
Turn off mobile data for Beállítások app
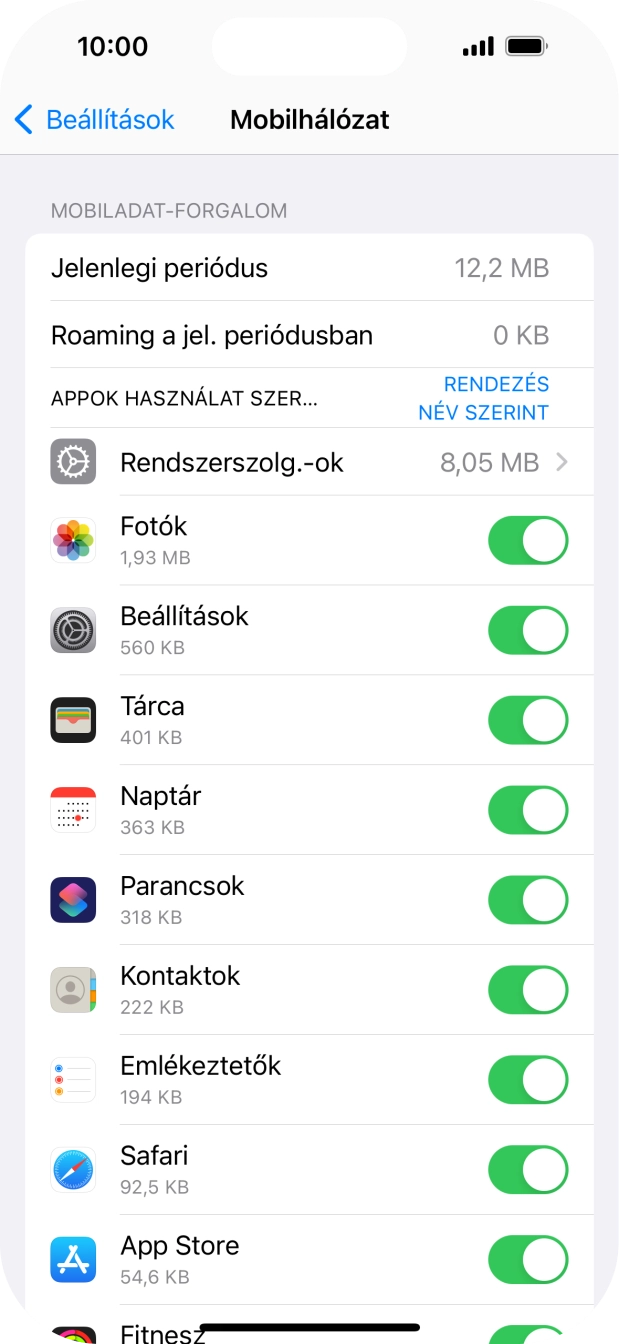(527, 631)
